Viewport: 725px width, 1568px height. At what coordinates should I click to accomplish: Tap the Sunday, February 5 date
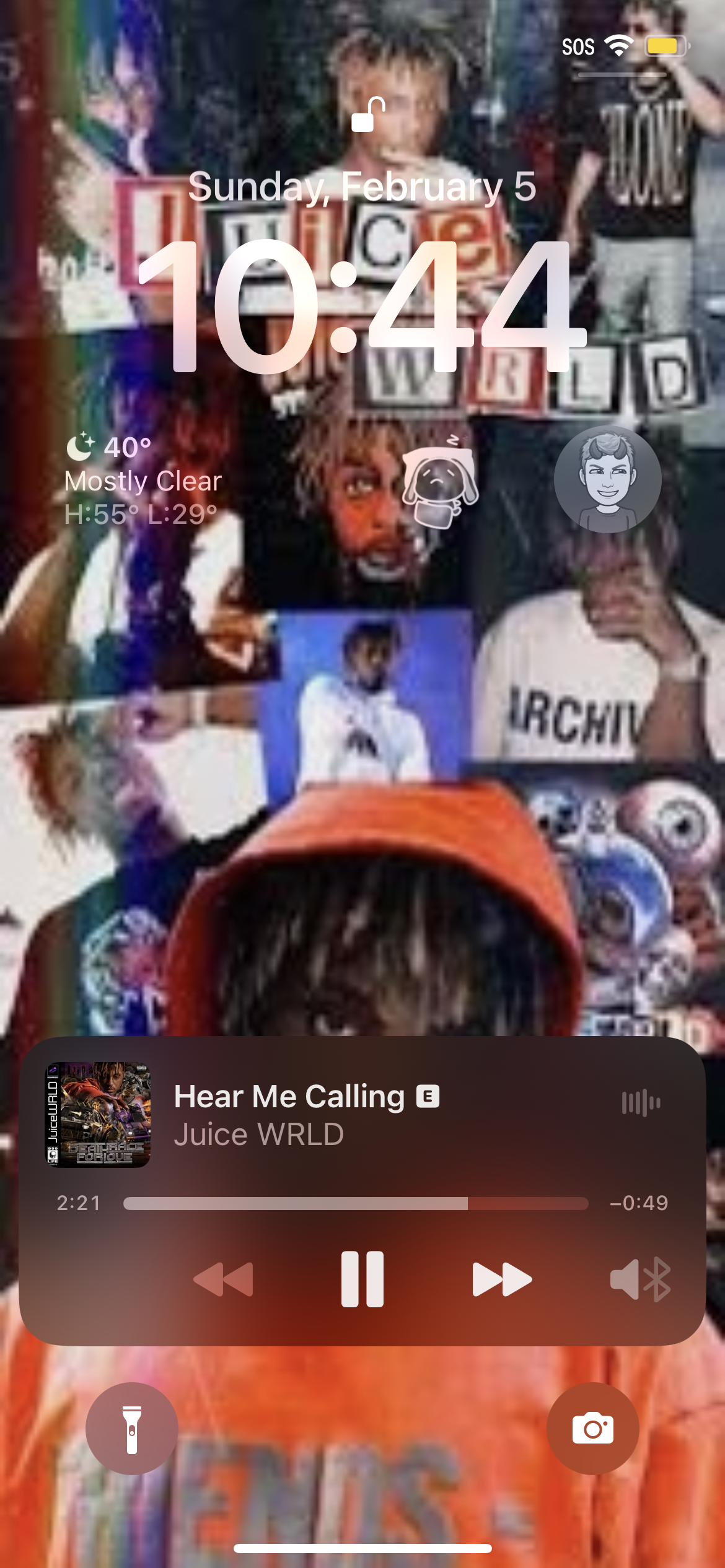point(362,187)
